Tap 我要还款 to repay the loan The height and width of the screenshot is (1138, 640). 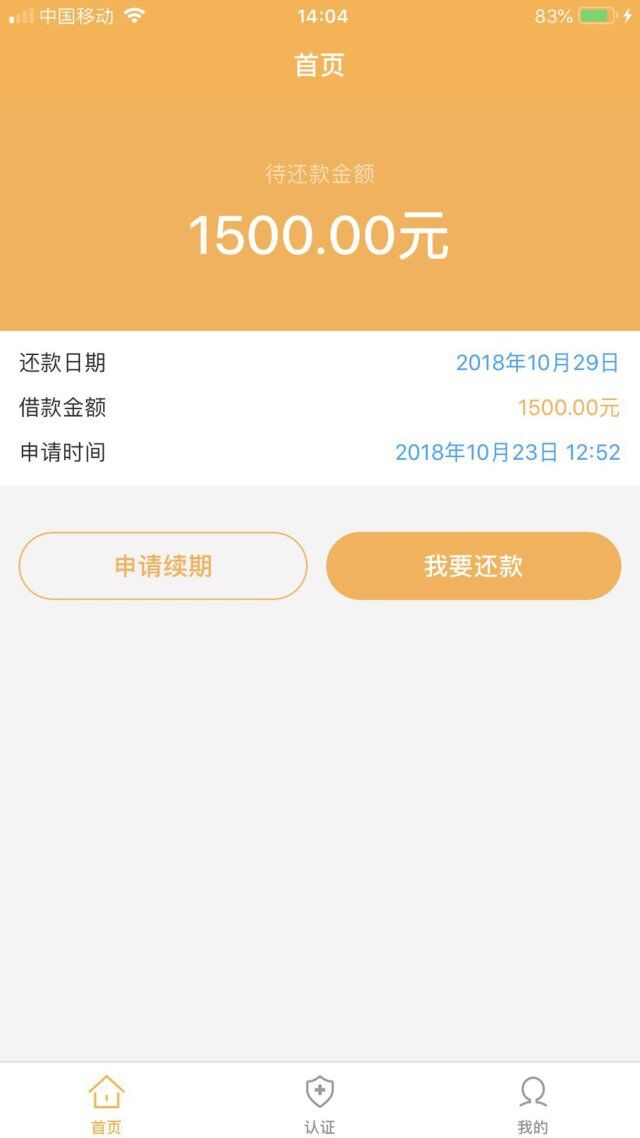click(474, 566)
